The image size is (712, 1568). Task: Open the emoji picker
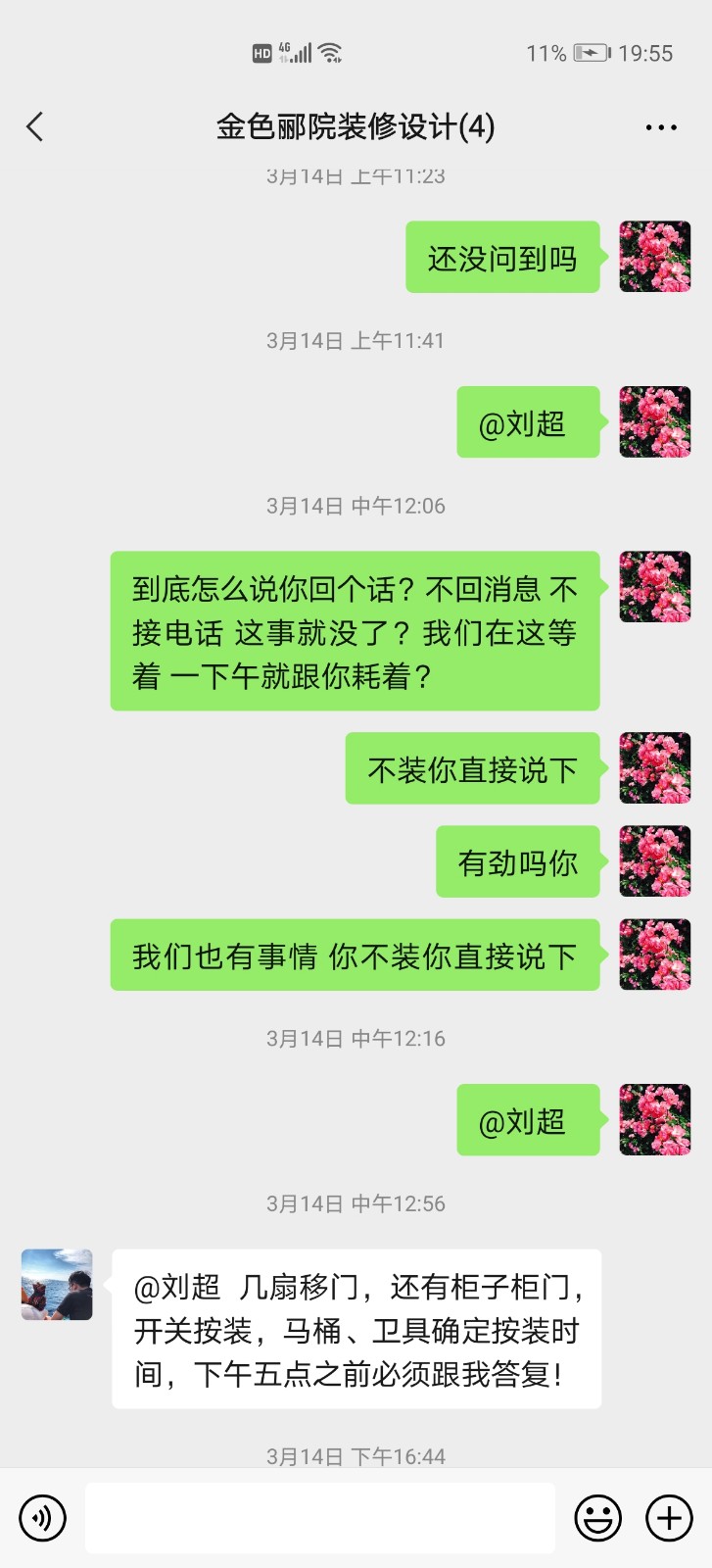point(597,1518)
